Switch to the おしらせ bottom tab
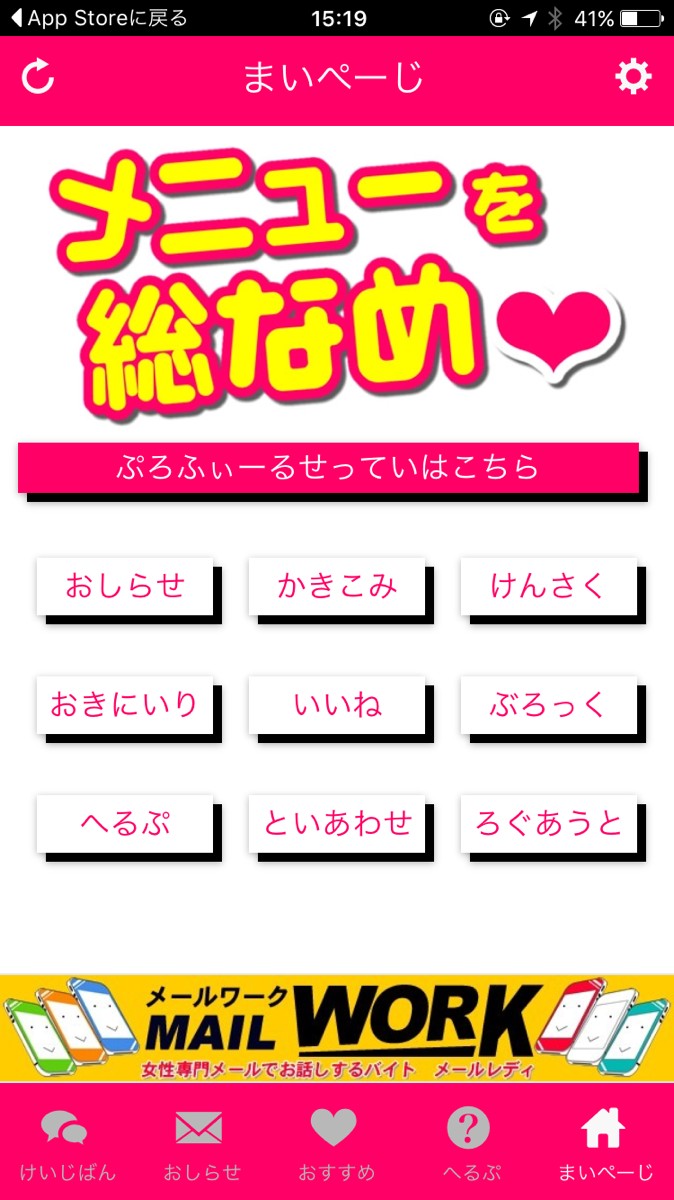674x1200 pixels. pyautogui.click(x=202, y=1142)
